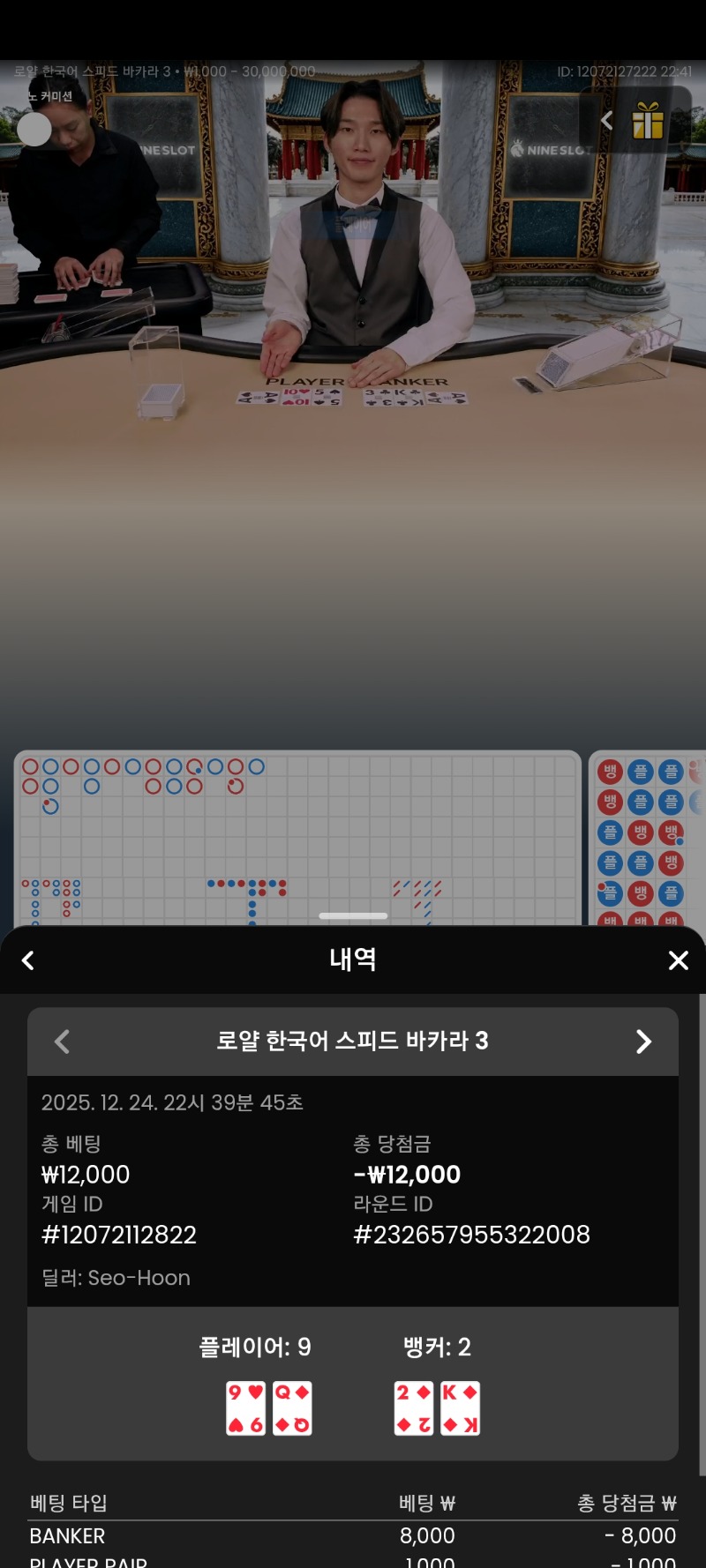Open the gift box icon
Screen dimensions: 706x1568
pyautogui.click(x=648, y=121)
